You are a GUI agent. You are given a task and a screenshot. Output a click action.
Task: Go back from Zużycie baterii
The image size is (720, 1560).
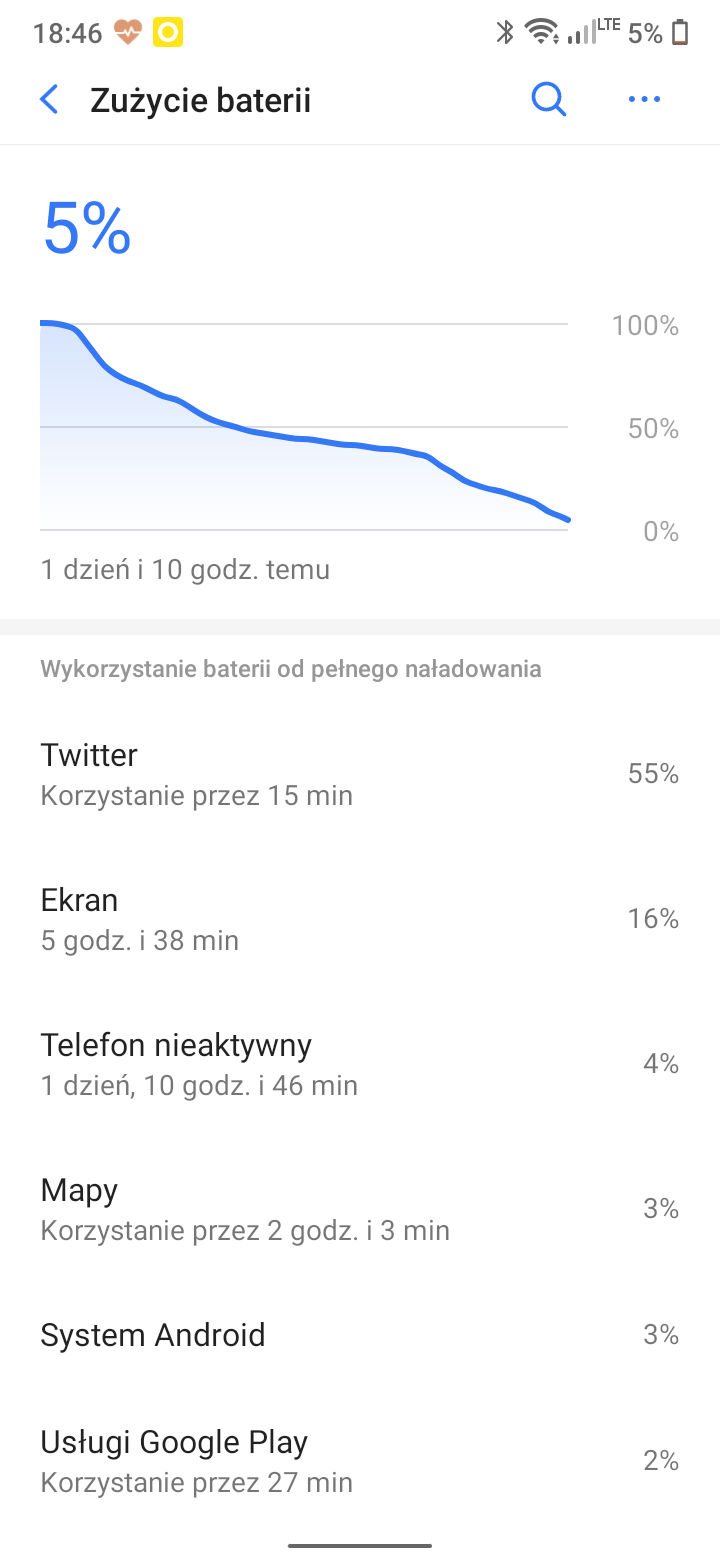tap(49, 100)
